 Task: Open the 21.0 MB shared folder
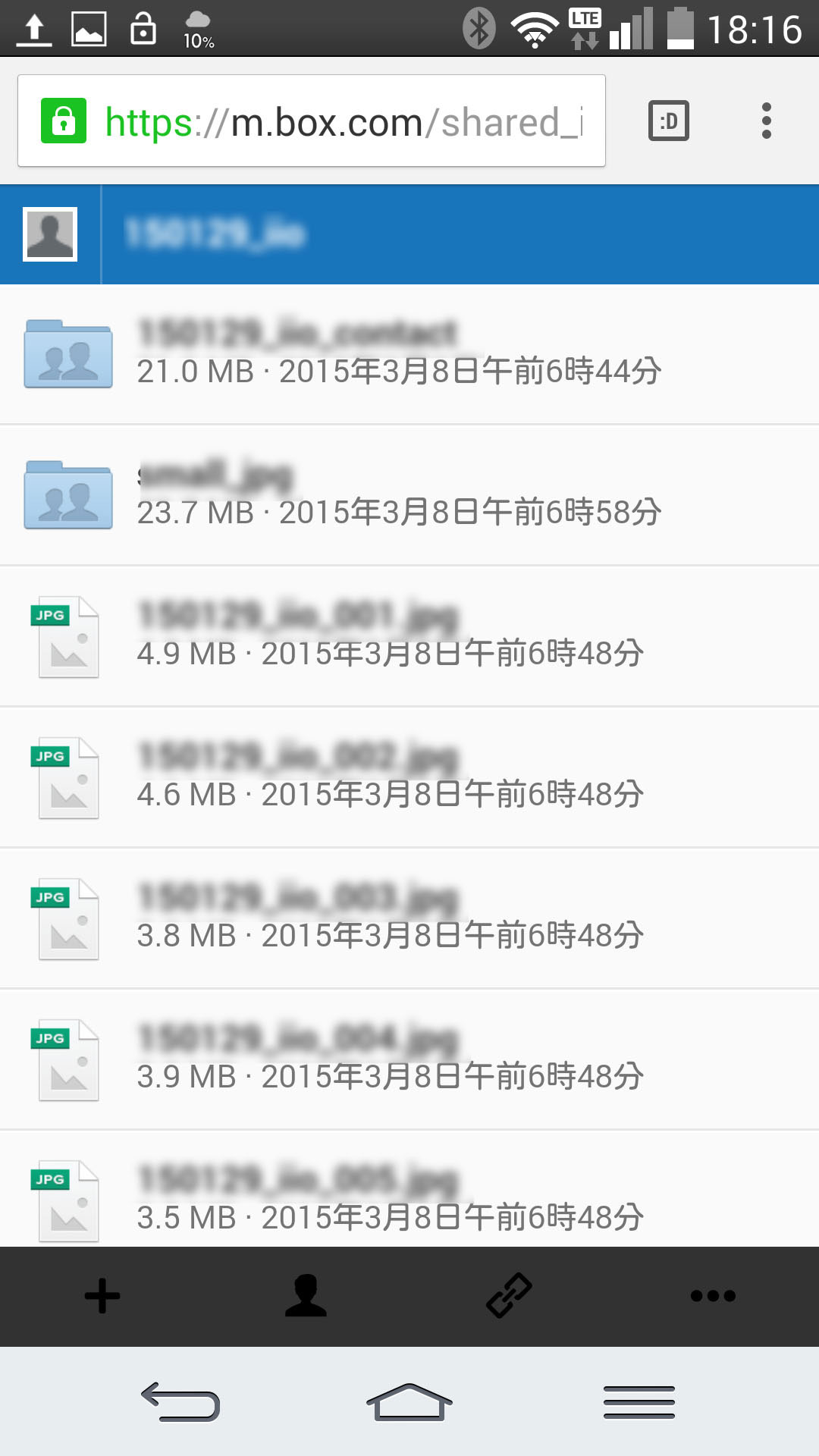409,354
